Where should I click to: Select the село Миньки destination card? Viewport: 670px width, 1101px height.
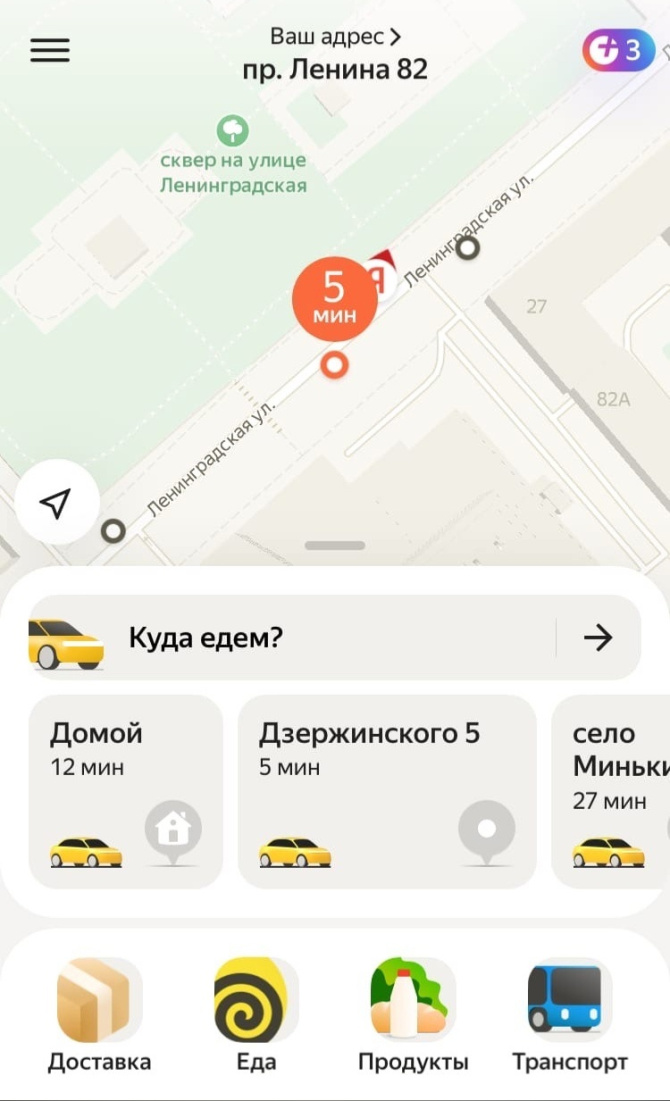pos(612,791)
